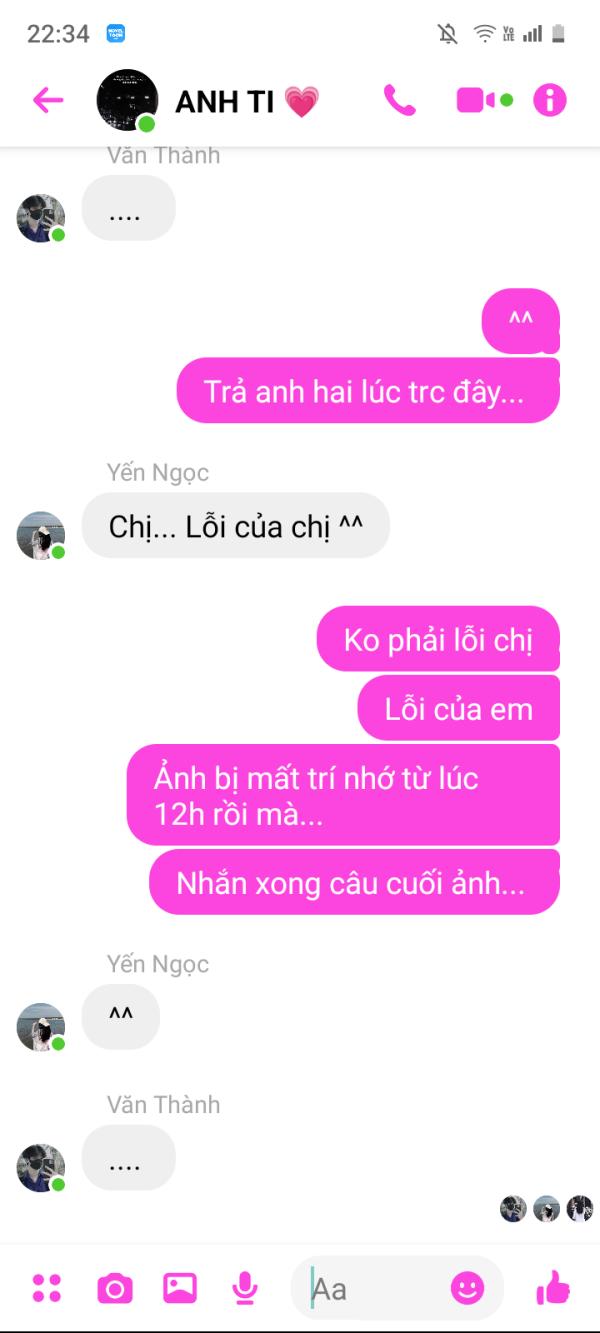Open the emoji picker in message box
Viewport: 600px width, 1333px height.
click(x=467, y=1288)
